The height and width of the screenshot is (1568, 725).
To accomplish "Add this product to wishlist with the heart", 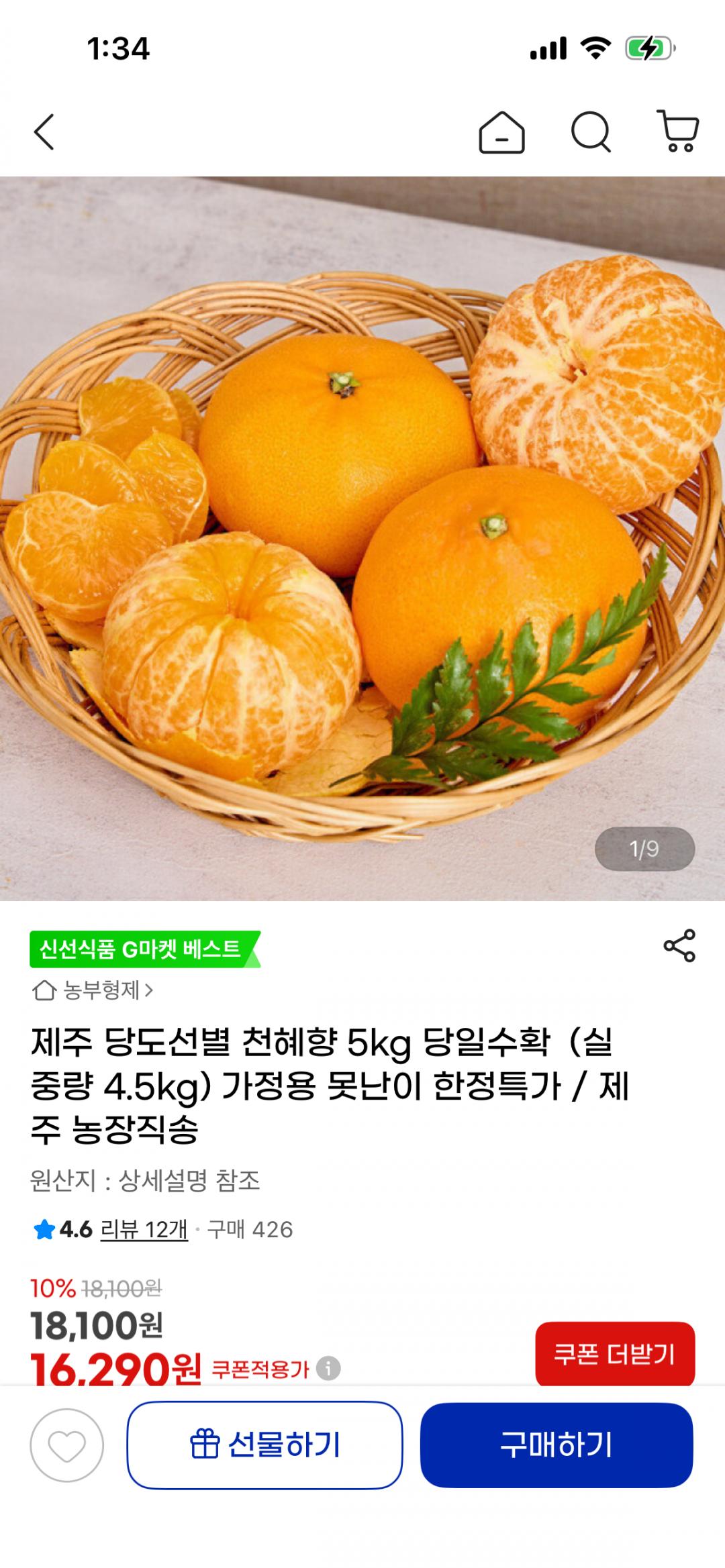I will pyautogui.click(x=66, y=1445).
